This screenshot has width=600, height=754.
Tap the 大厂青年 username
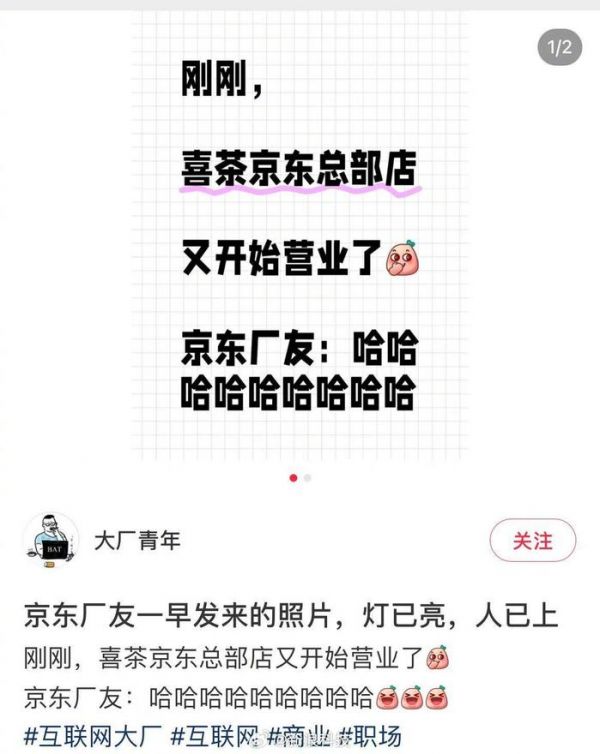(137, 541)
